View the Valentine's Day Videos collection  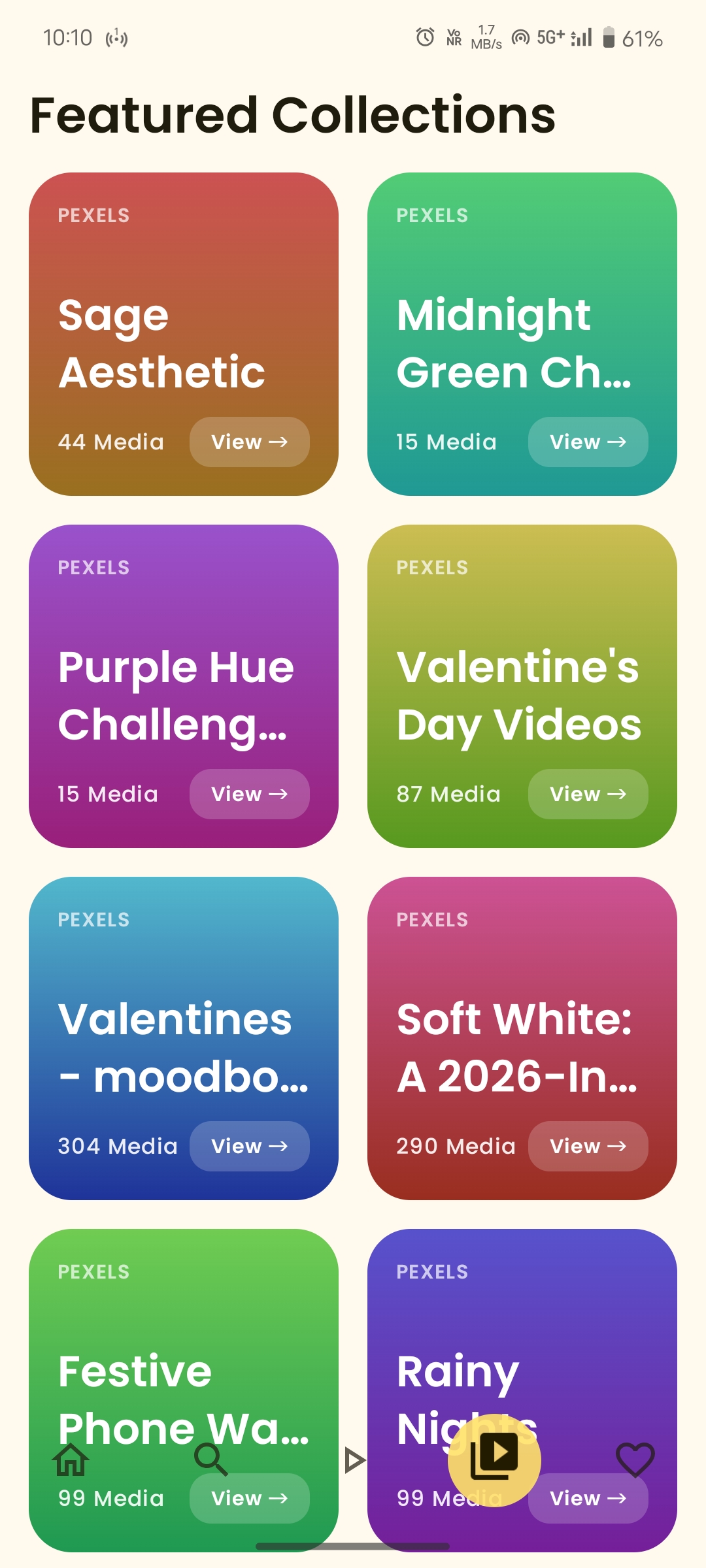click(x=587, y=794)
